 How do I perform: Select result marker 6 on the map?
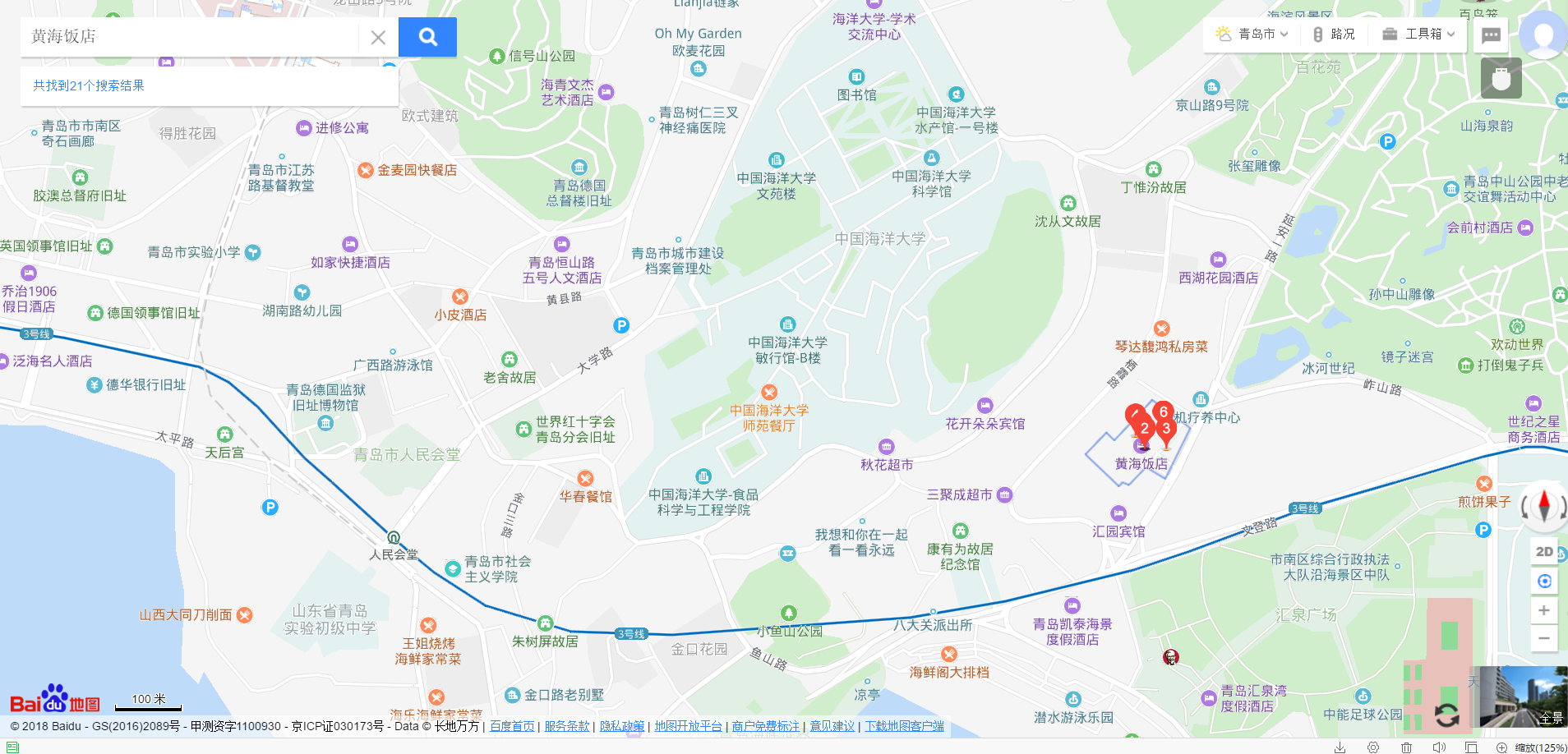click(x=1163, y=411)
